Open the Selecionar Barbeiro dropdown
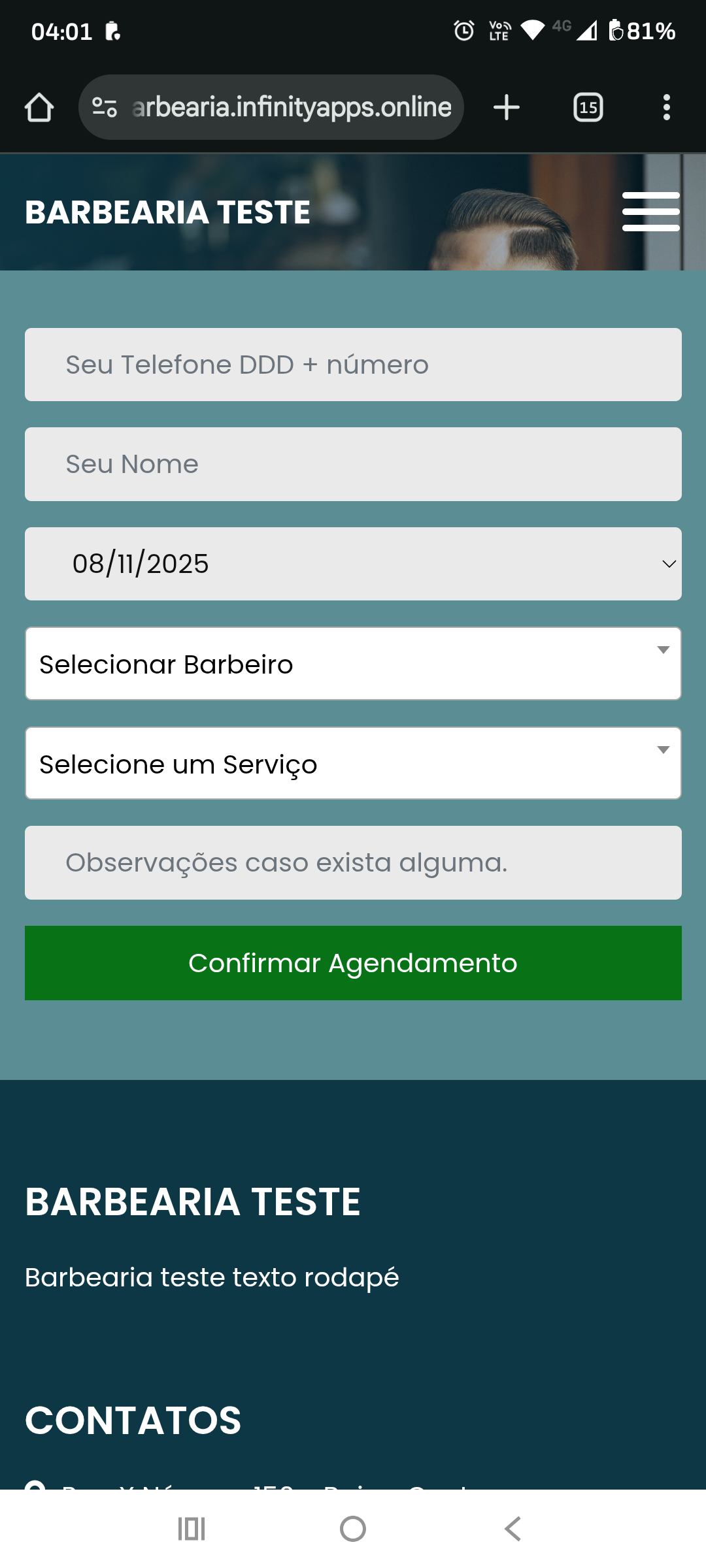This screenshot has width=706, height=1568. [353, 663]
